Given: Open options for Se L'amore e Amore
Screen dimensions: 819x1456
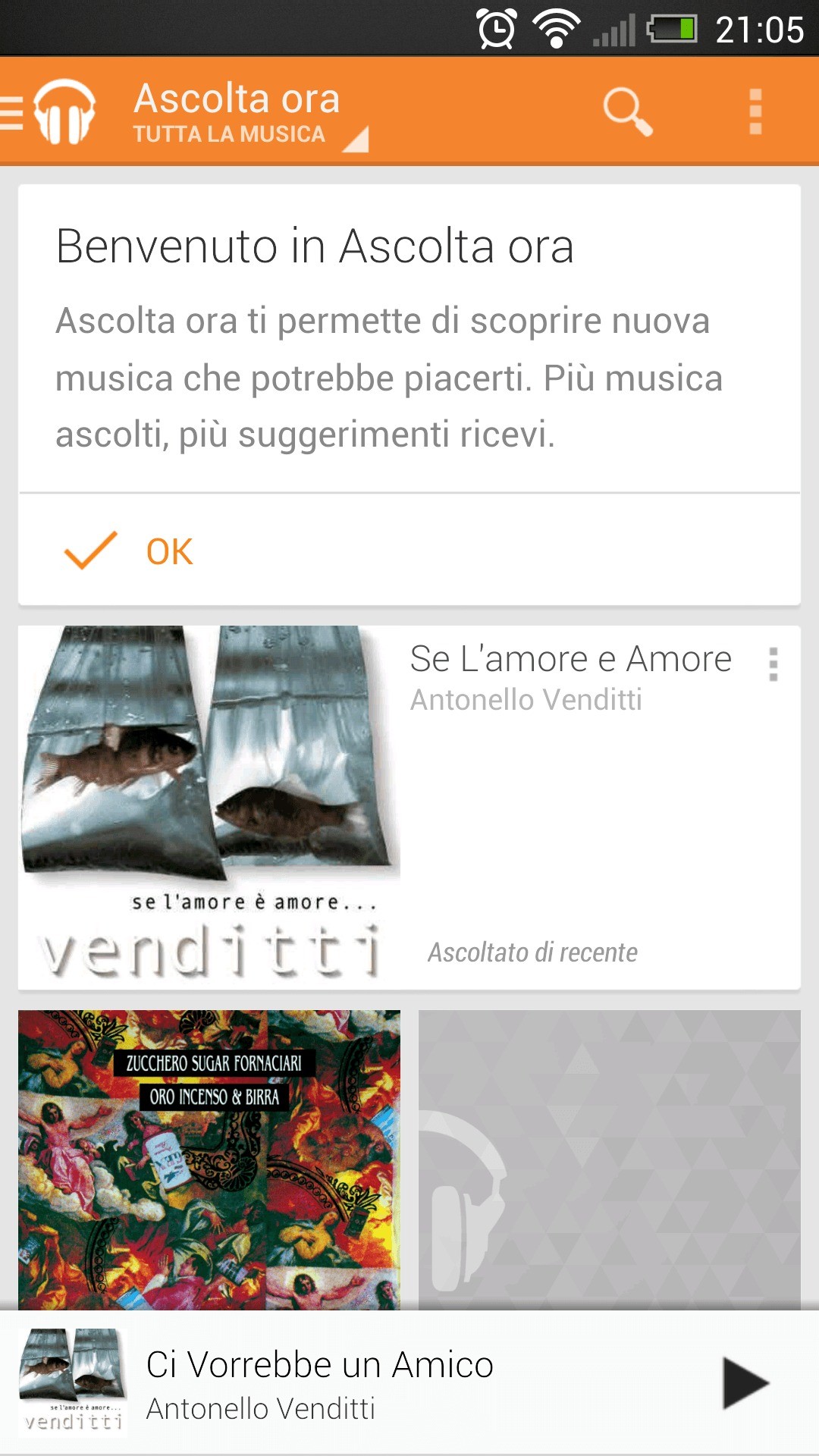Looking at the screenshot, I should point(773,664).
